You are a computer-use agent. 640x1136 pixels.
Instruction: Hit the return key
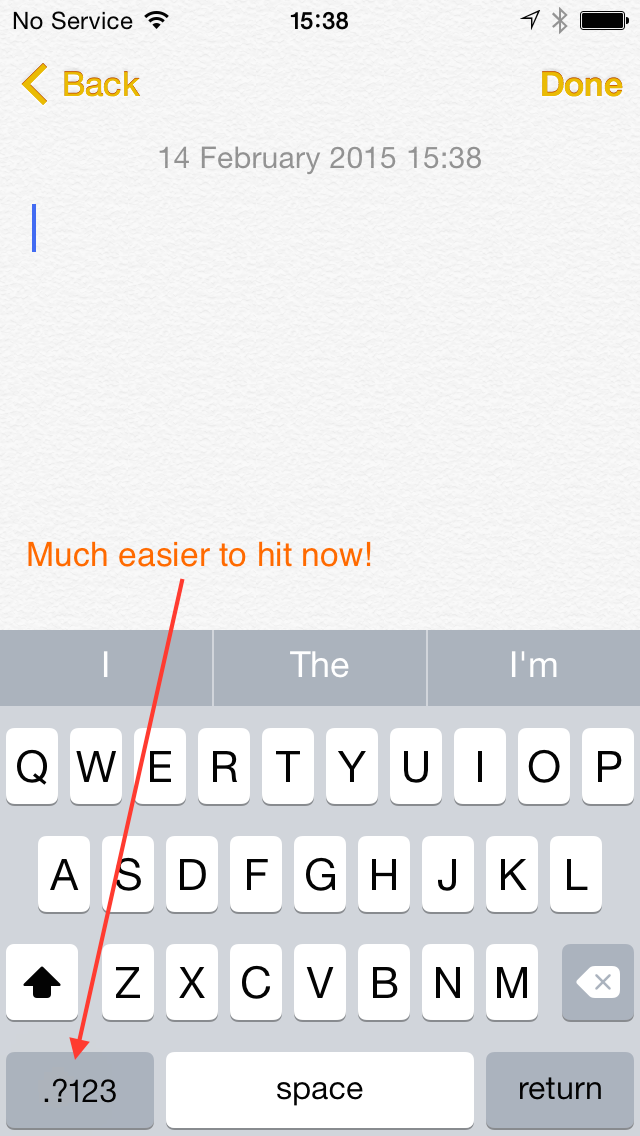point(560,1090)
